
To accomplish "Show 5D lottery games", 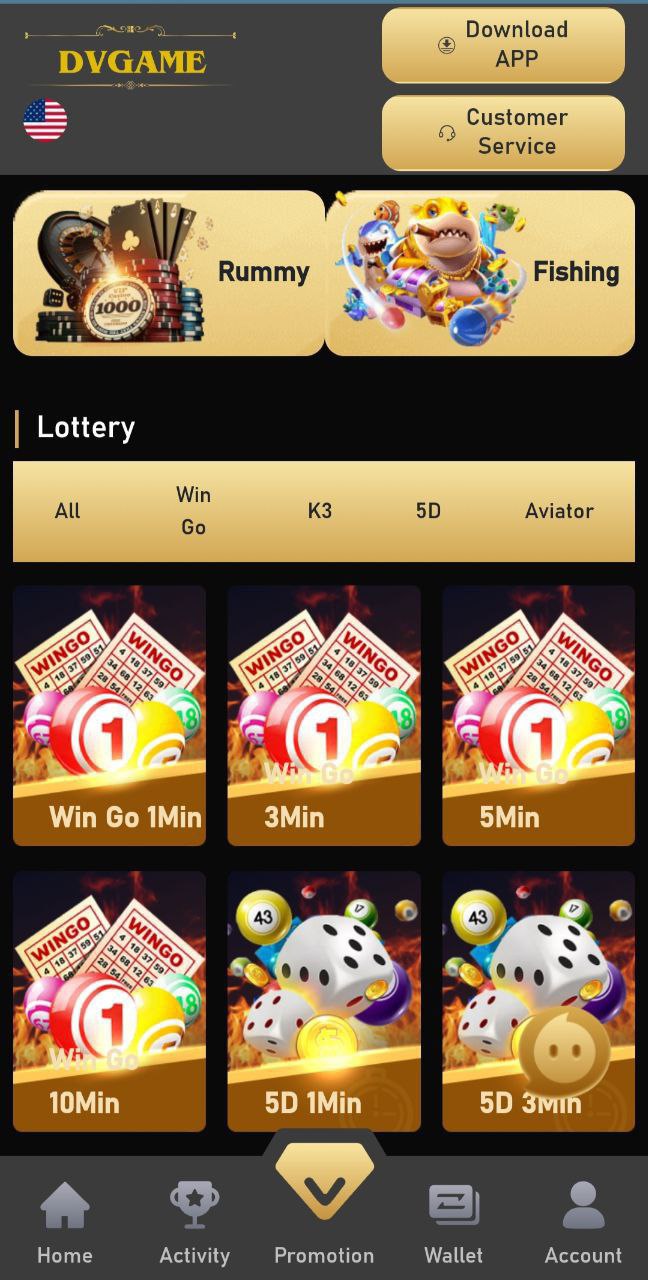I will 428,511.
